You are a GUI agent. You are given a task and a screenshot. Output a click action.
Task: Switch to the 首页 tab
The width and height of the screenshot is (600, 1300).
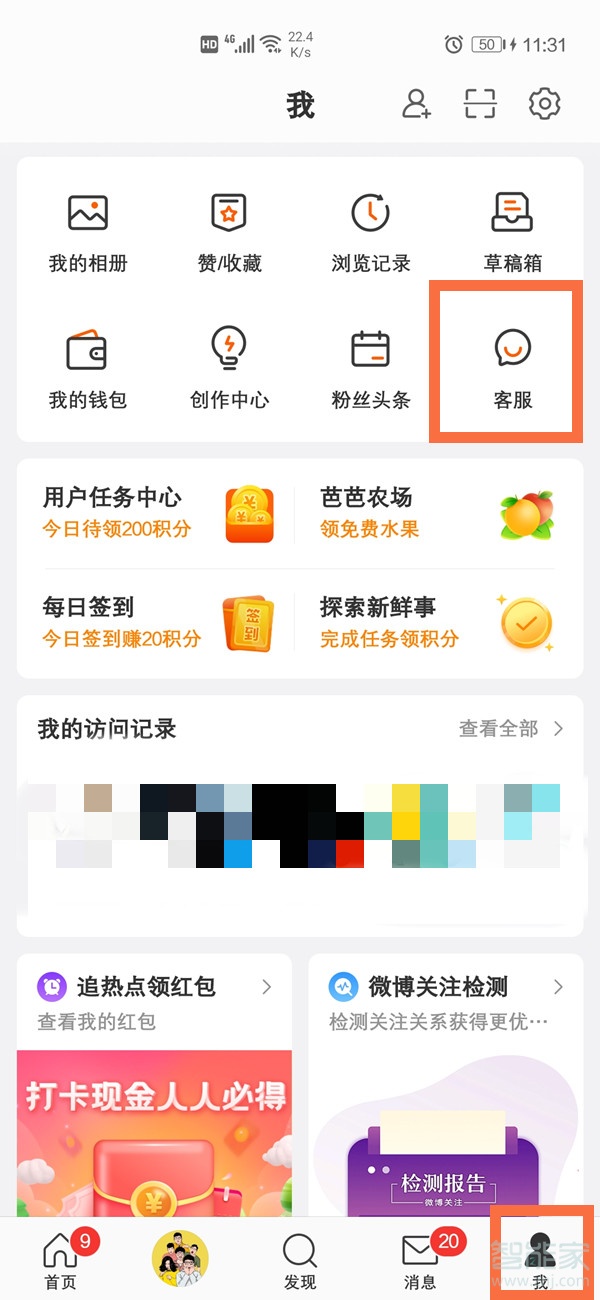point(60,1260)
